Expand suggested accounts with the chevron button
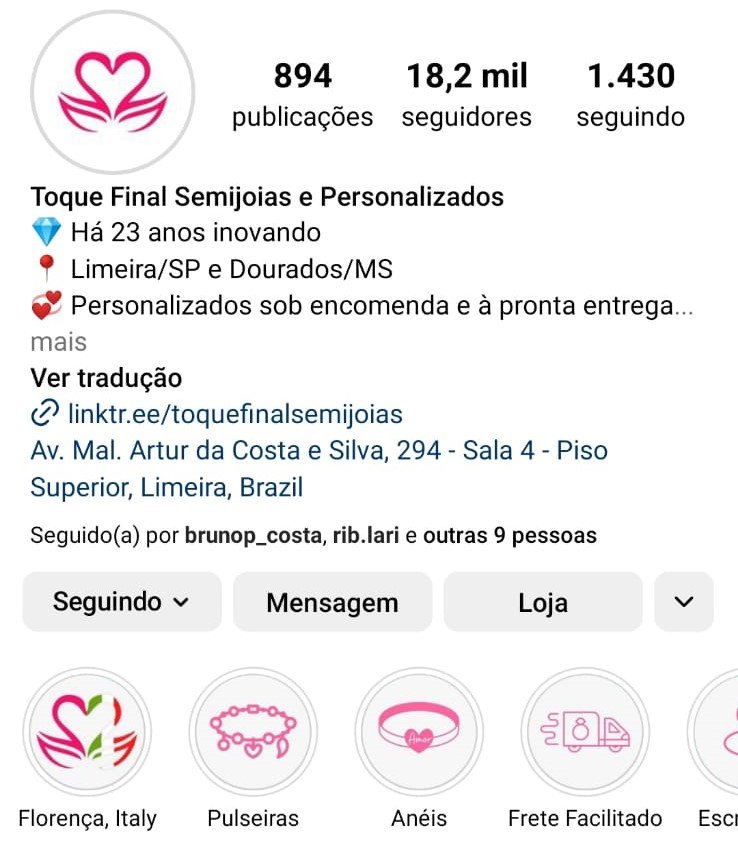 684,602
